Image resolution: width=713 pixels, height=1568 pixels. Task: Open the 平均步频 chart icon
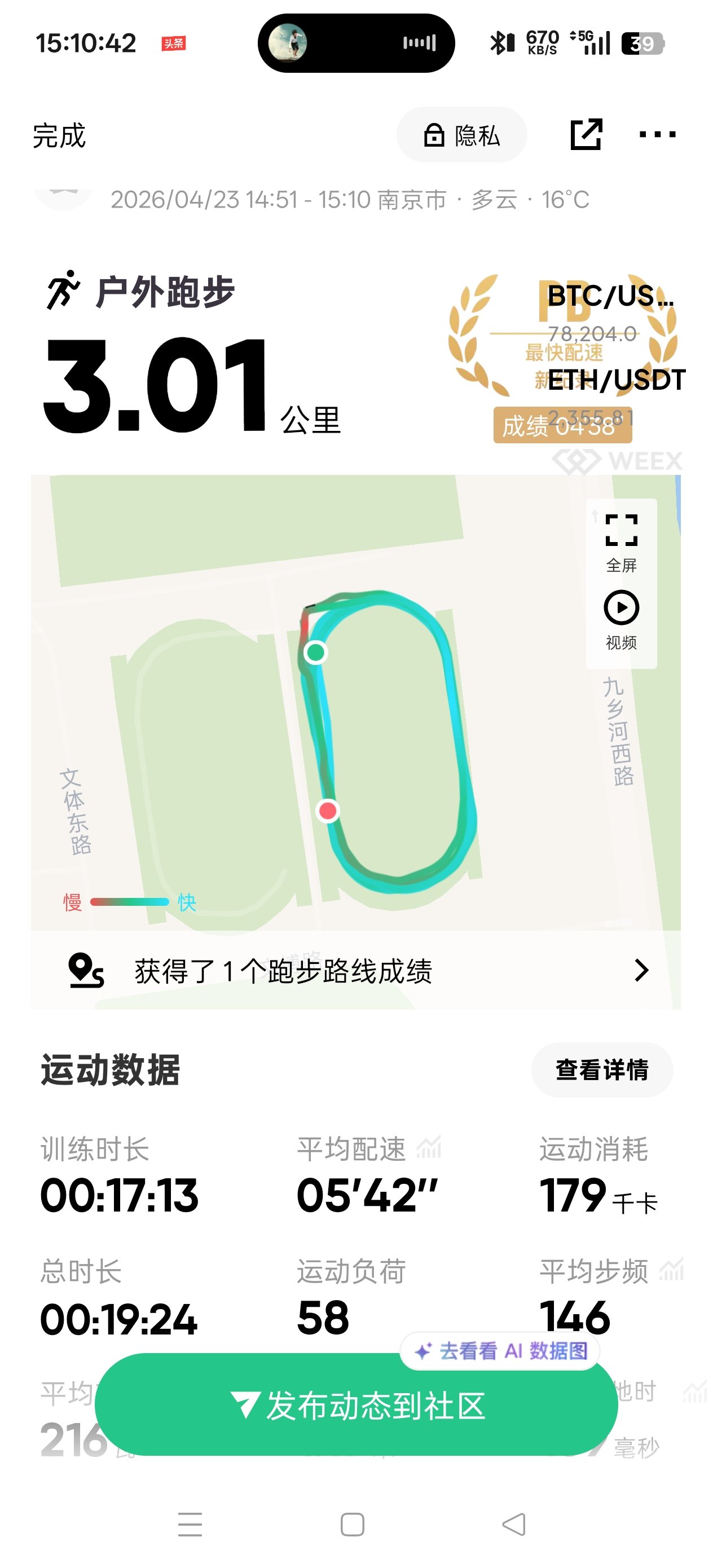671,1270
